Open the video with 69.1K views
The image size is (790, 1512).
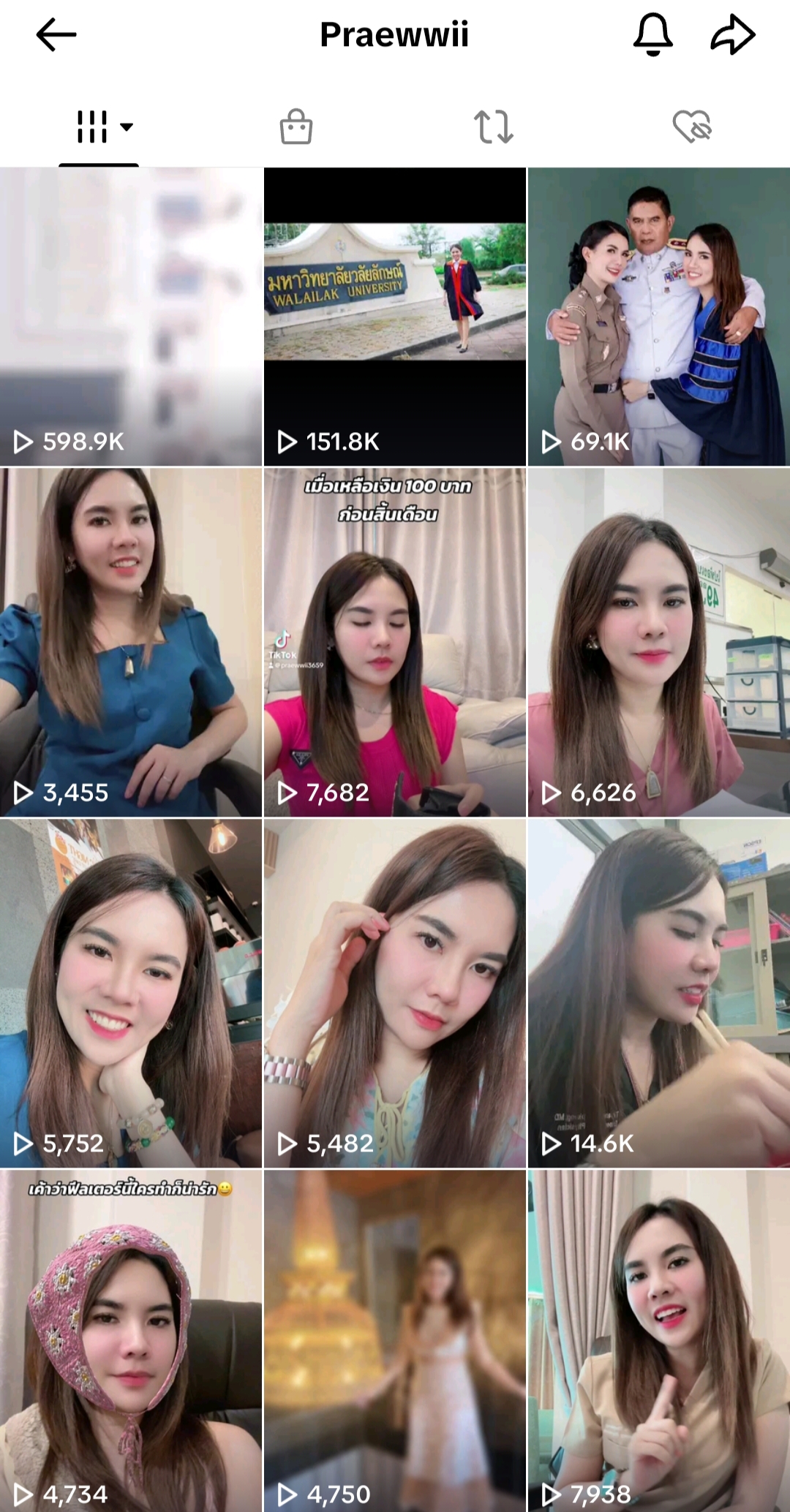pyautogui.click(x=658, y=316)
